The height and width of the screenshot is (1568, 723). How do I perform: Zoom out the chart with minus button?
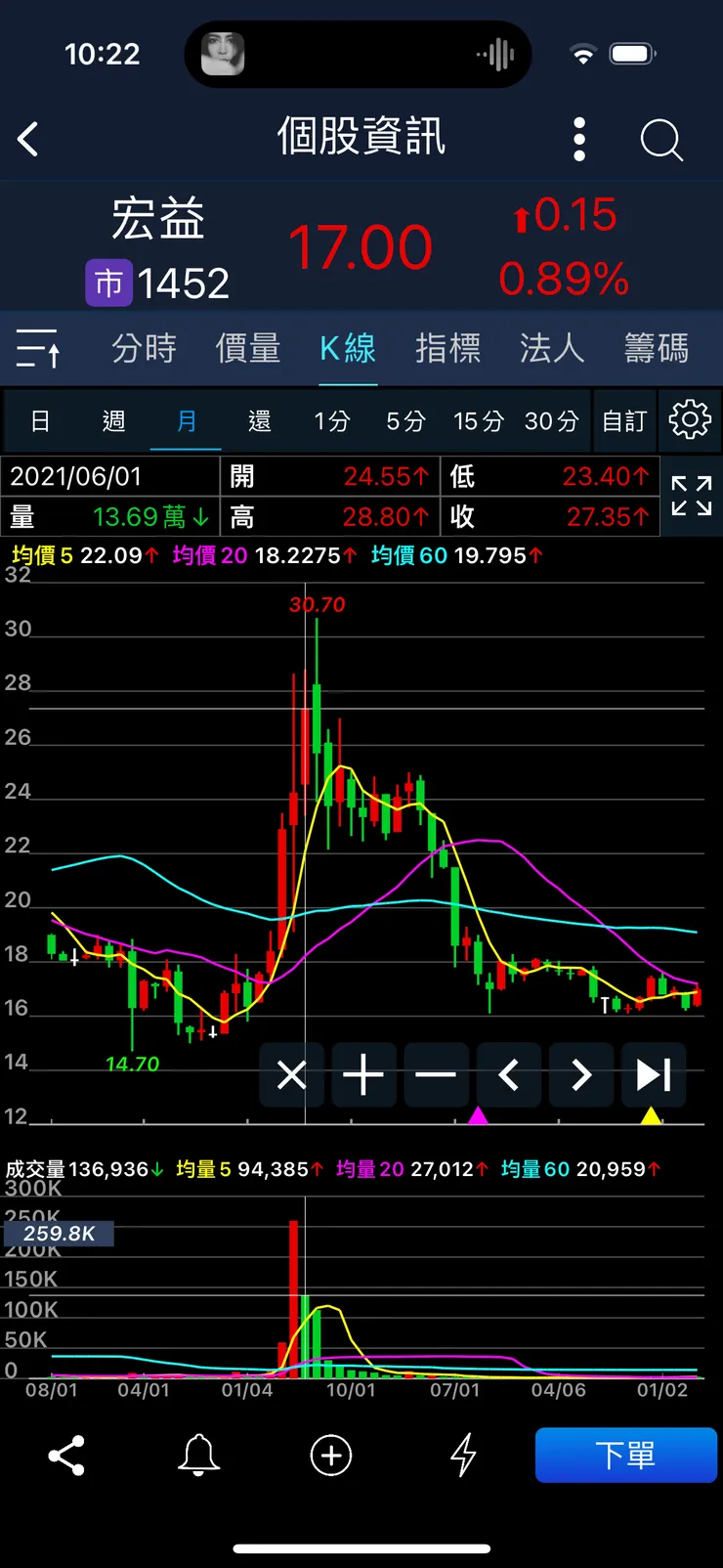[x=436, y=1075]
